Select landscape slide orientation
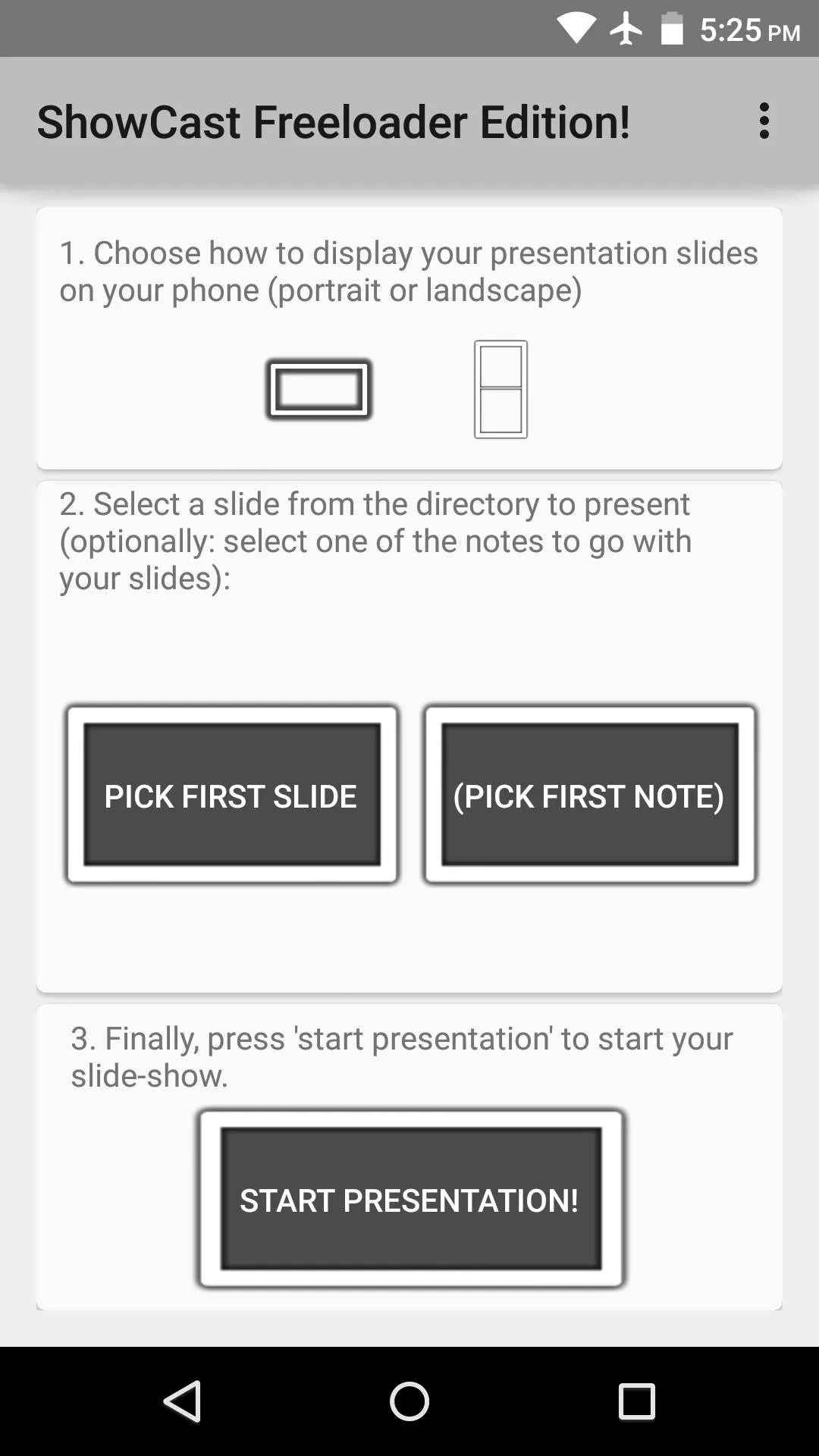 point(318,389)
